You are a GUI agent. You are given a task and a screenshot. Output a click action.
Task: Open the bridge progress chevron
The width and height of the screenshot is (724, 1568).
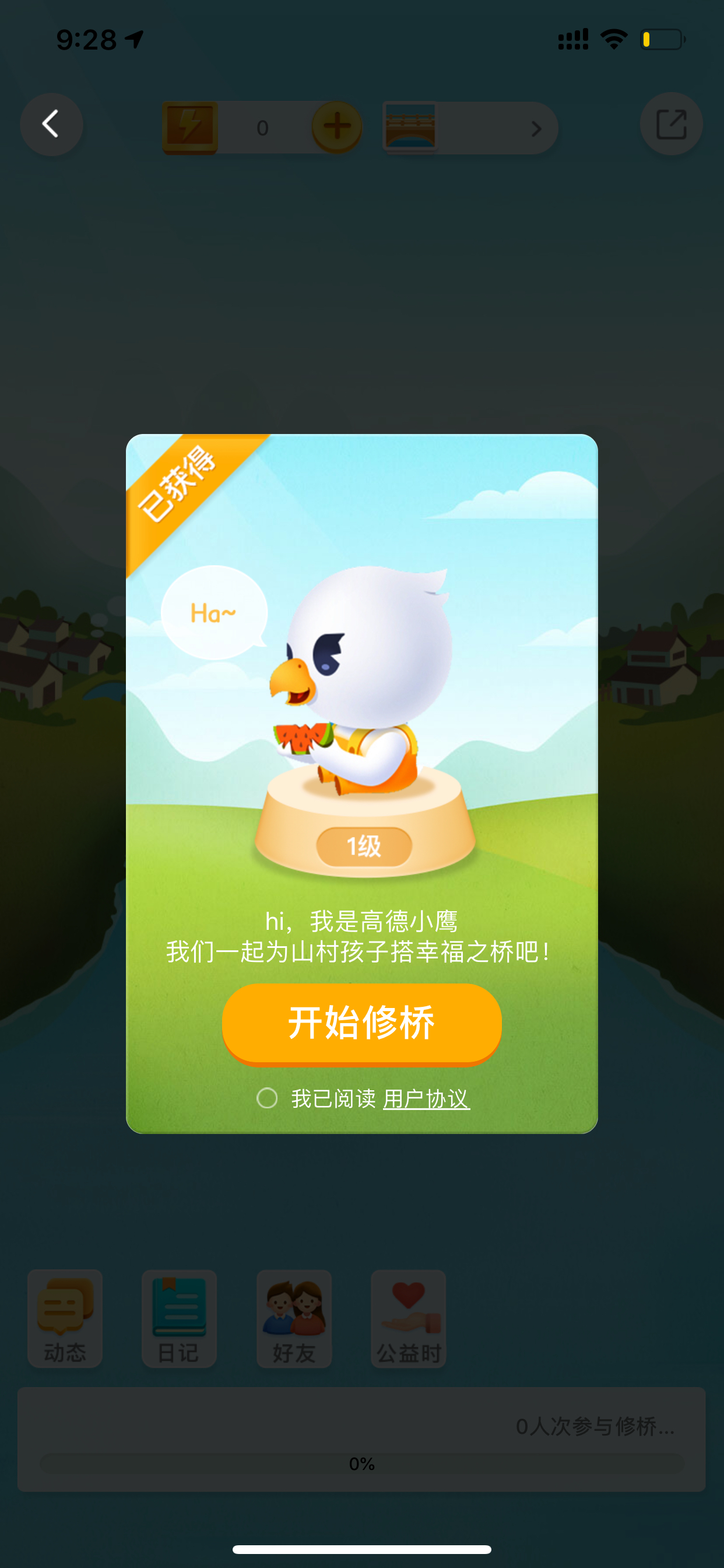point(535,128)
